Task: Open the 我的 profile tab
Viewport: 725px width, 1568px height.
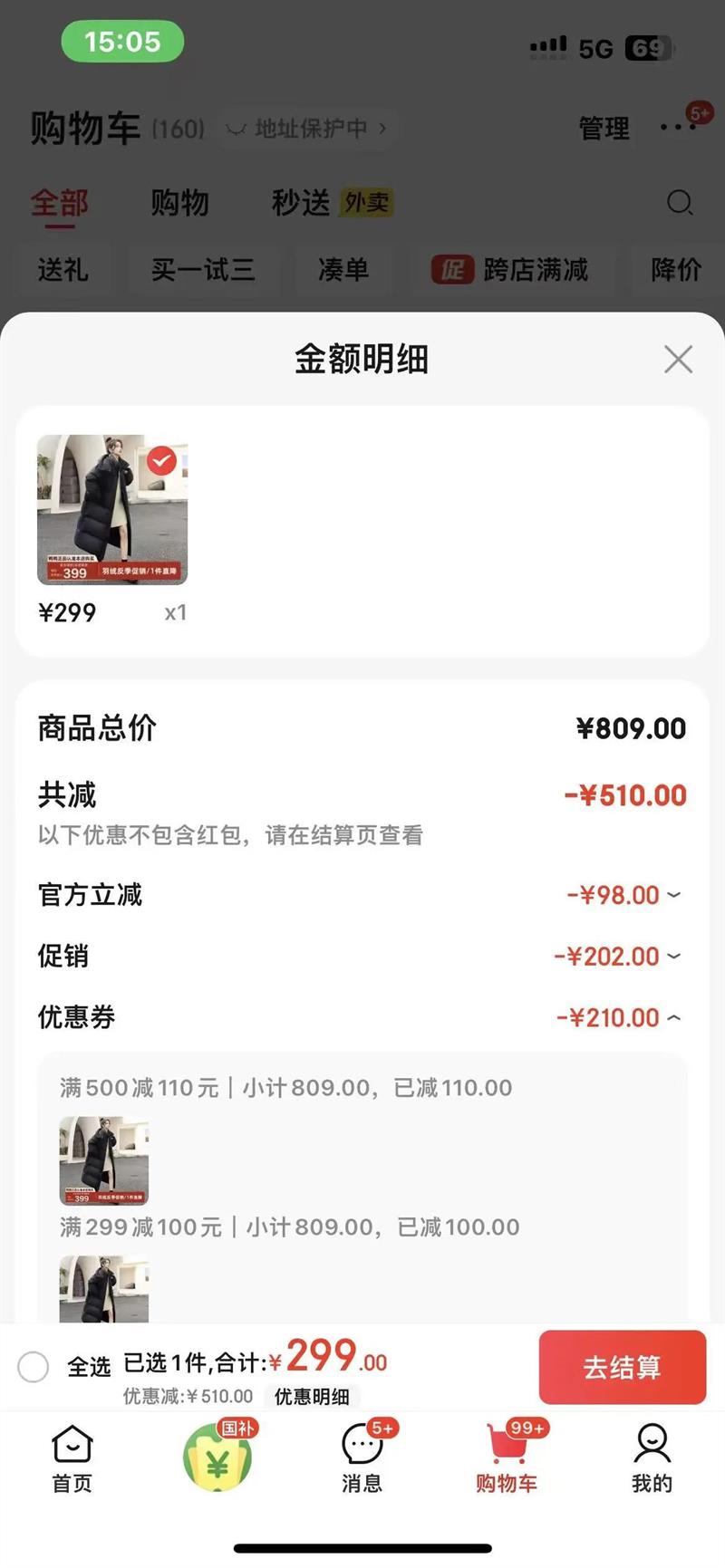Action: coord(652,1457)
